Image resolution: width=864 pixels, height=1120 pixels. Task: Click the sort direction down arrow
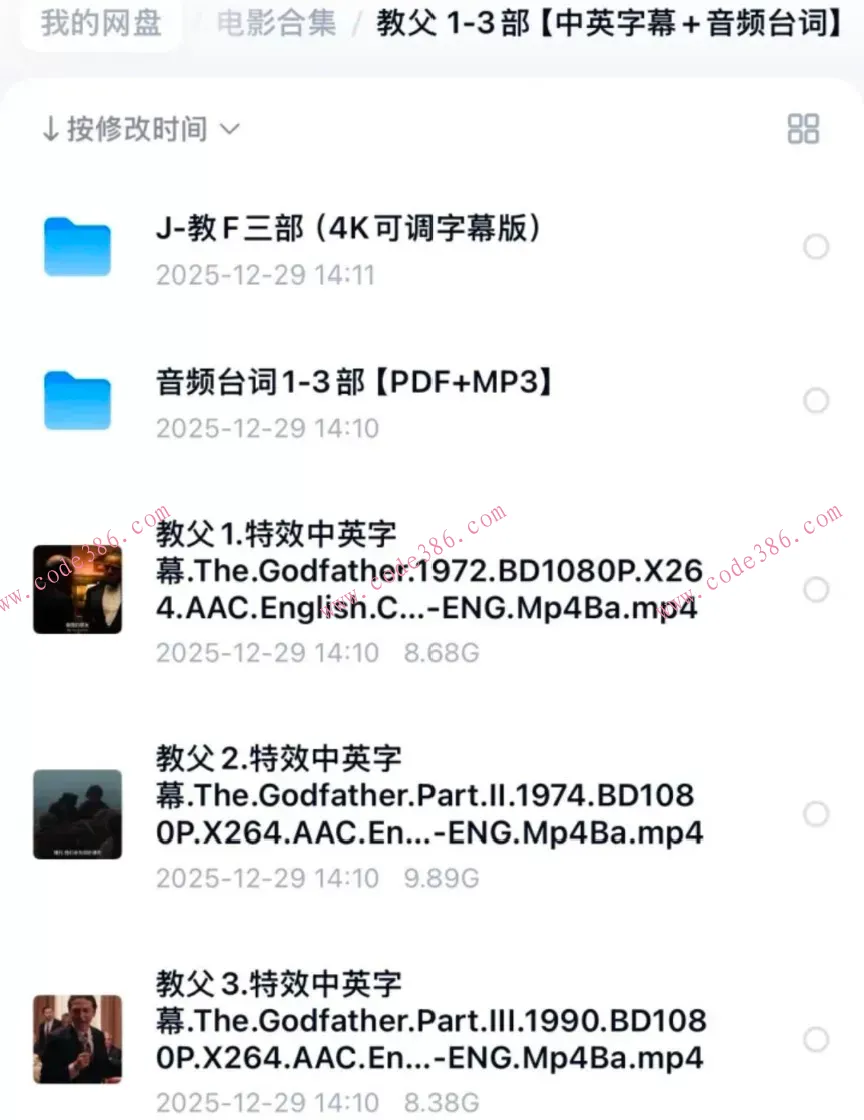pyautogui.click(x=52, y=128)
